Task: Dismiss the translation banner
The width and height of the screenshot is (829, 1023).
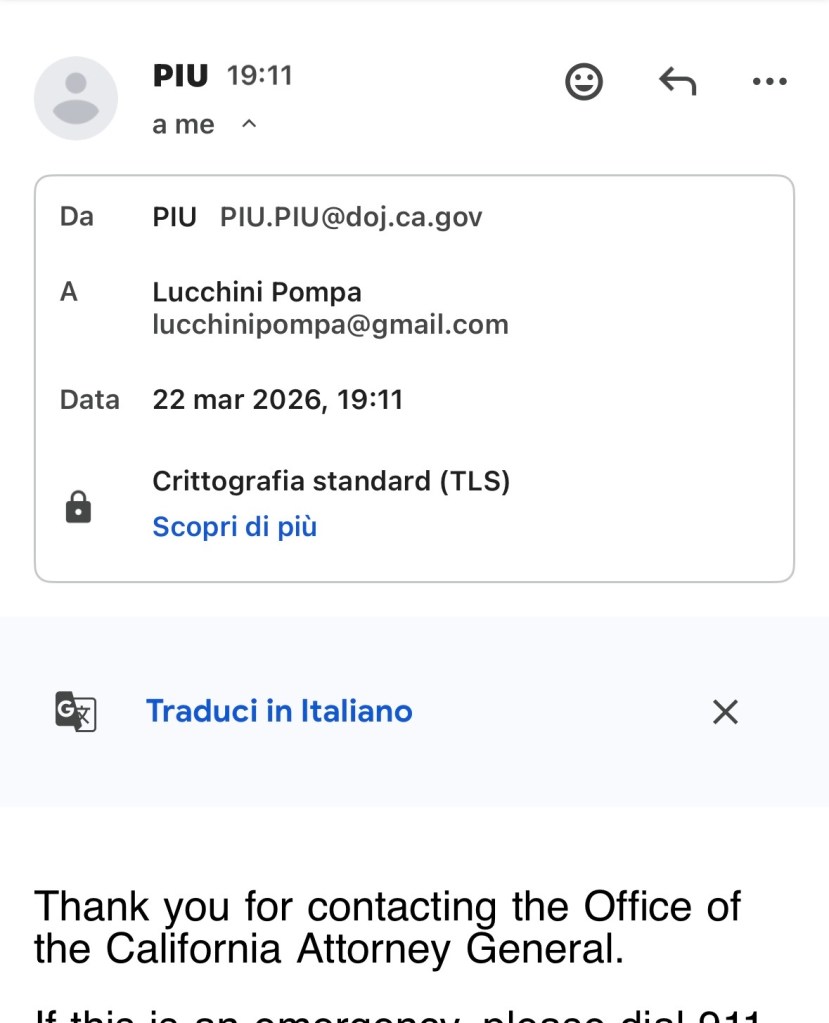Action: coord(725,712)
